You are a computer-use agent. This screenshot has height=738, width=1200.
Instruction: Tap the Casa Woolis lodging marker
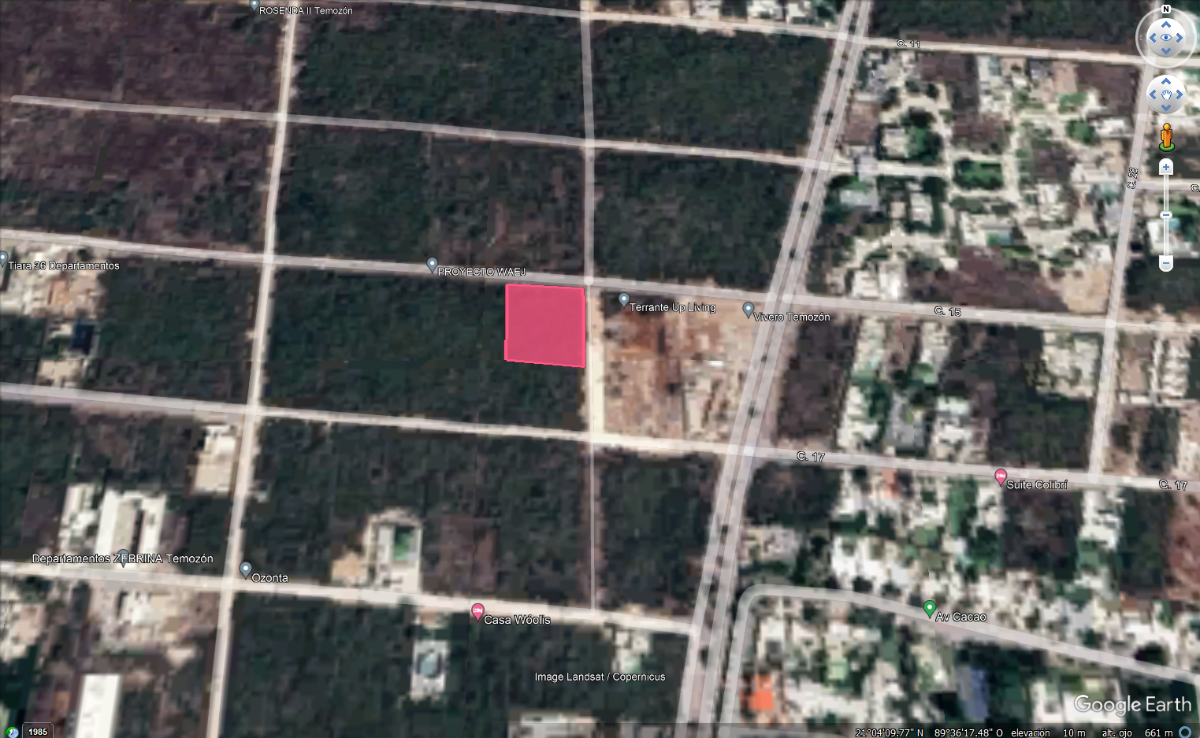477,611
